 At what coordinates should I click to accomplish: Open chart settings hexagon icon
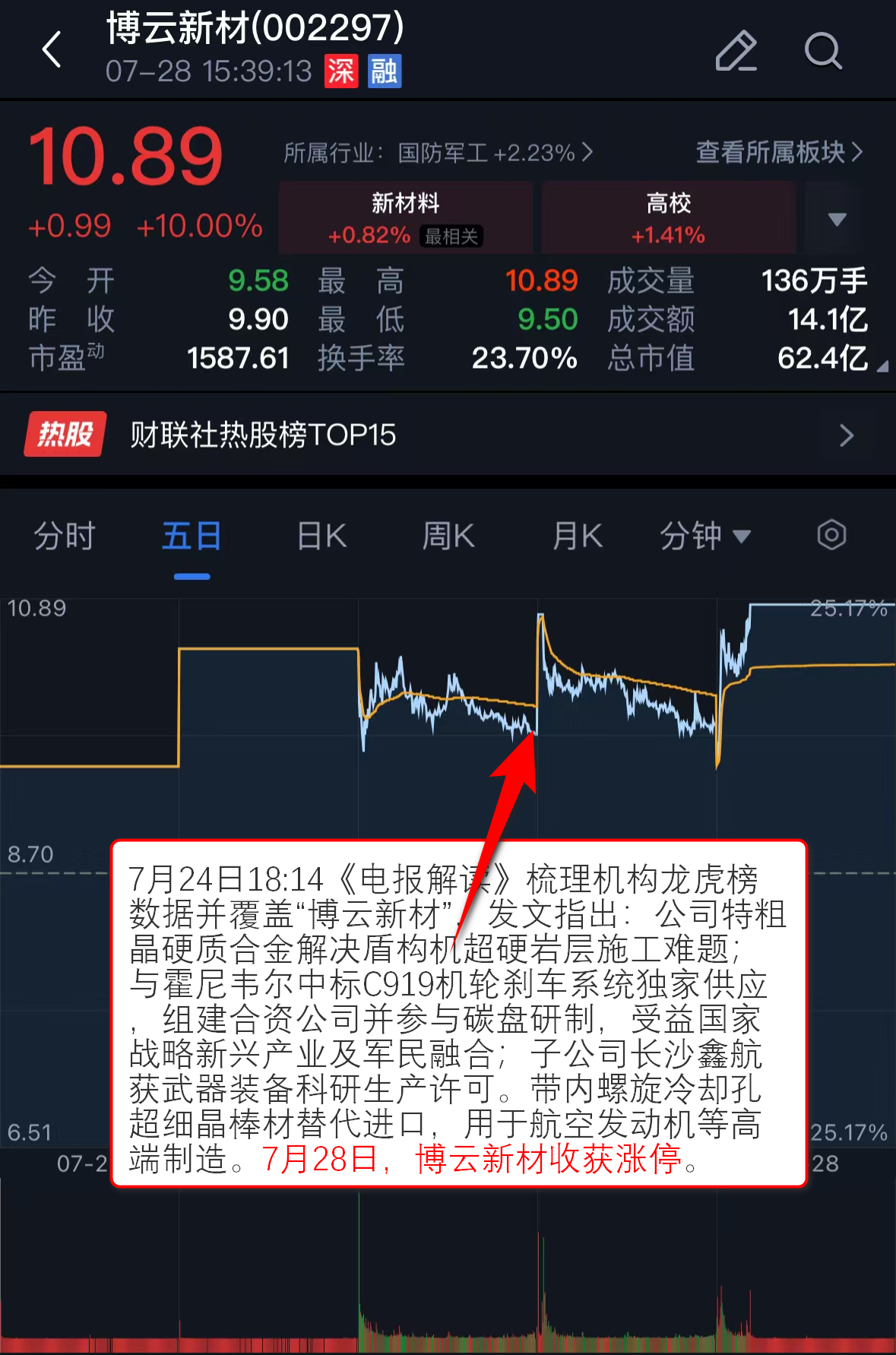pos(831,535)
